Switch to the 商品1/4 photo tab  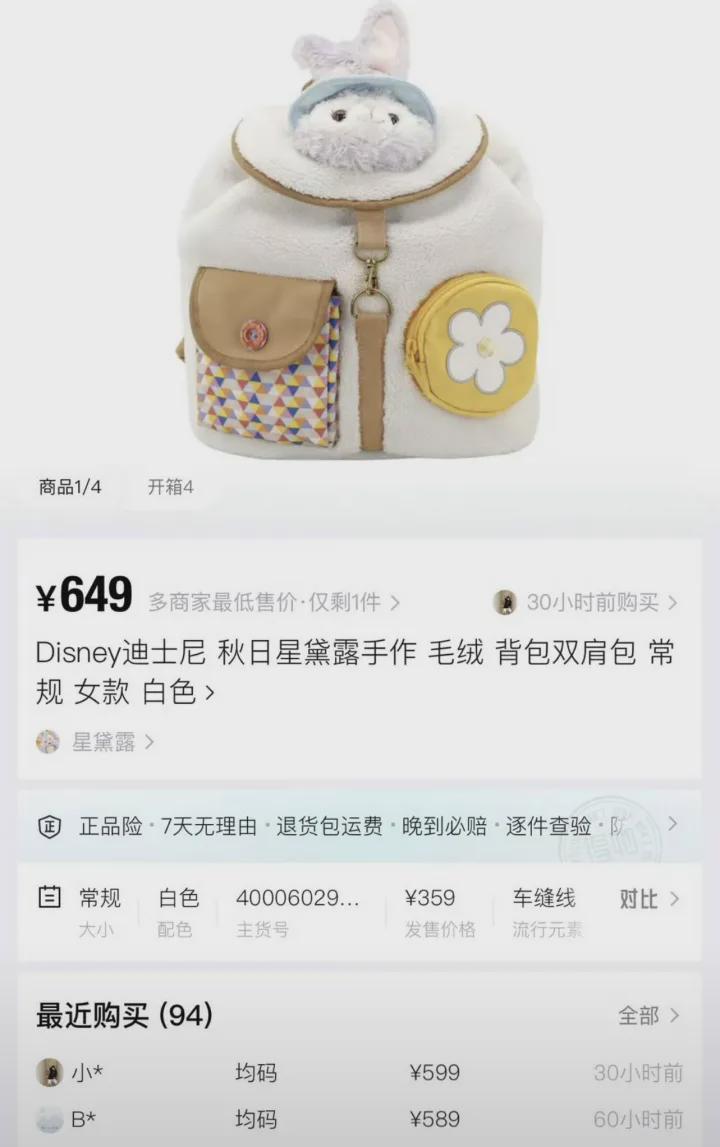pos(70,487)
